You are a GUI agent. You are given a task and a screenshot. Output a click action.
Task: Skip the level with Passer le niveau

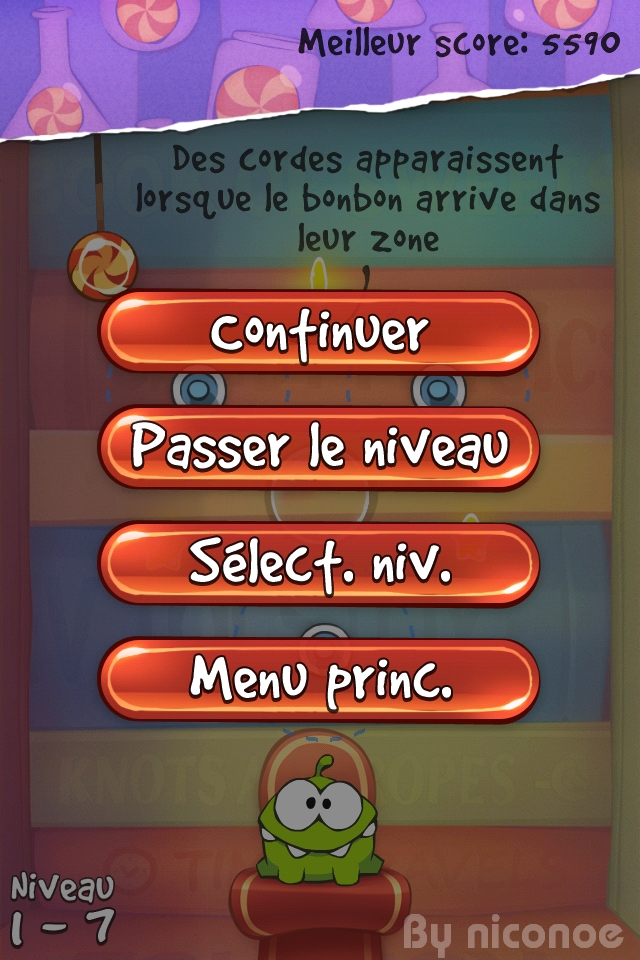319,448
